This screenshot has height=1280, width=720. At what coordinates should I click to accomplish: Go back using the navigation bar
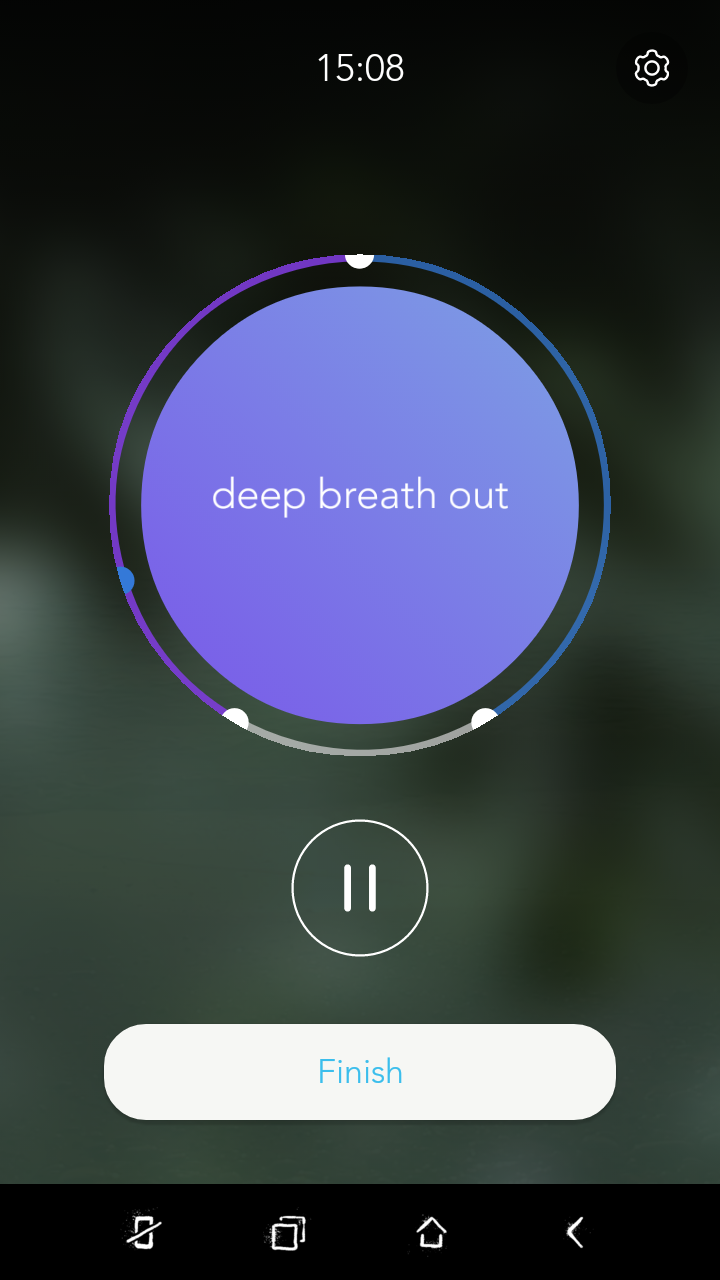point(575,1232)
